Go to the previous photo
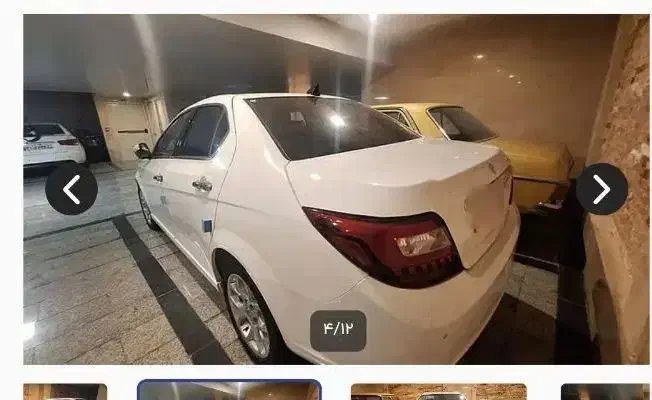The width and height of the screenshot is (652, 400). point(71,189)
